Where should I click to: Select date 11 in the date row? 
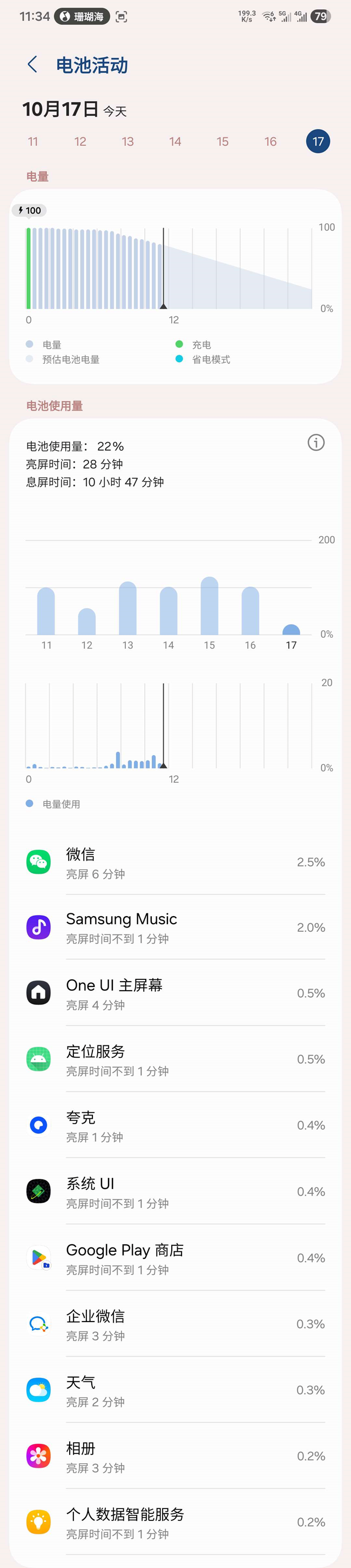pyautogui.click(x=33, y=142)
